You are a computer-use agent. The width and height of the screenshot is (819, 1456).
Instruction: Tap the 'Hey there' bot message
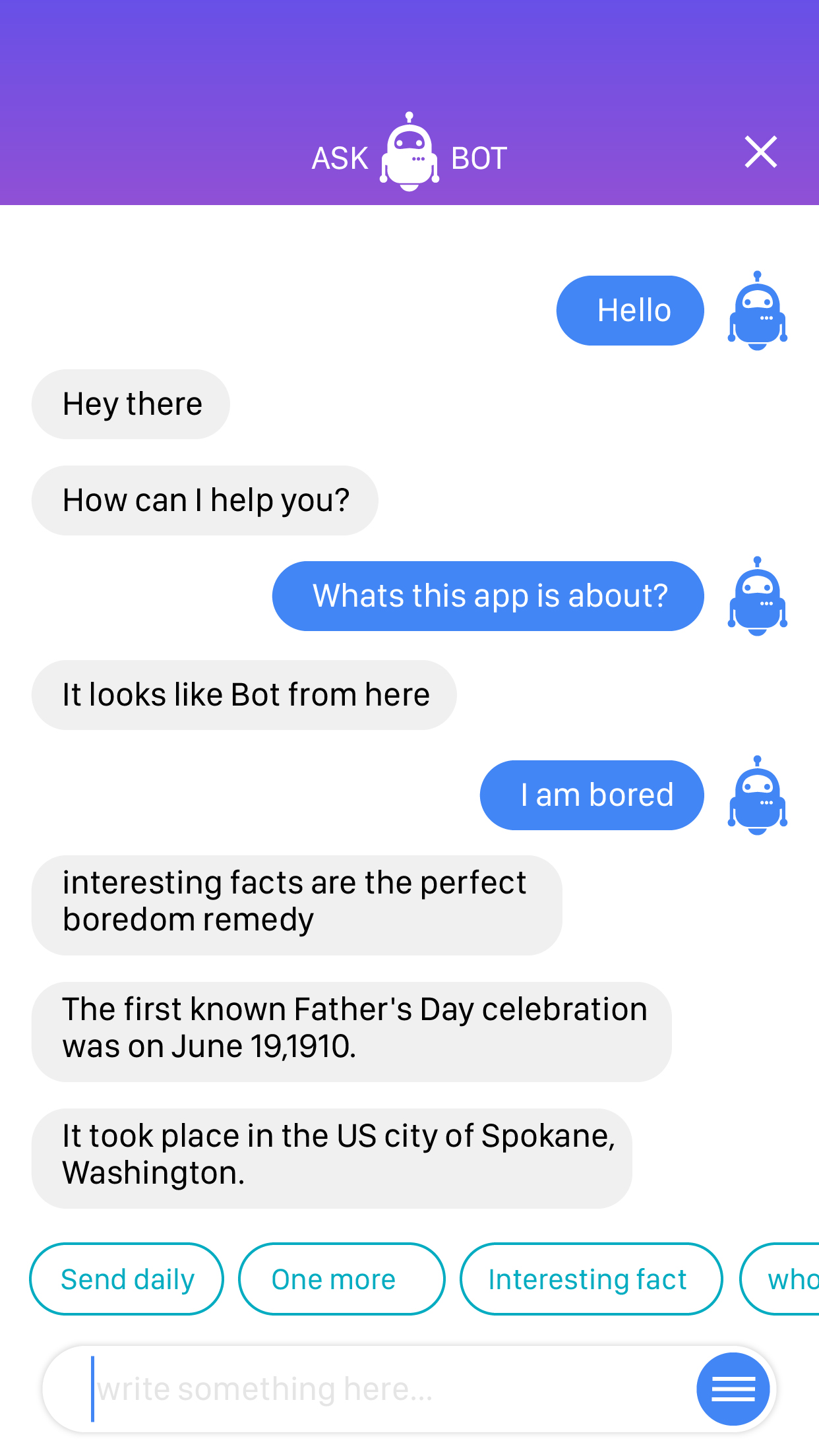(131, 404)
